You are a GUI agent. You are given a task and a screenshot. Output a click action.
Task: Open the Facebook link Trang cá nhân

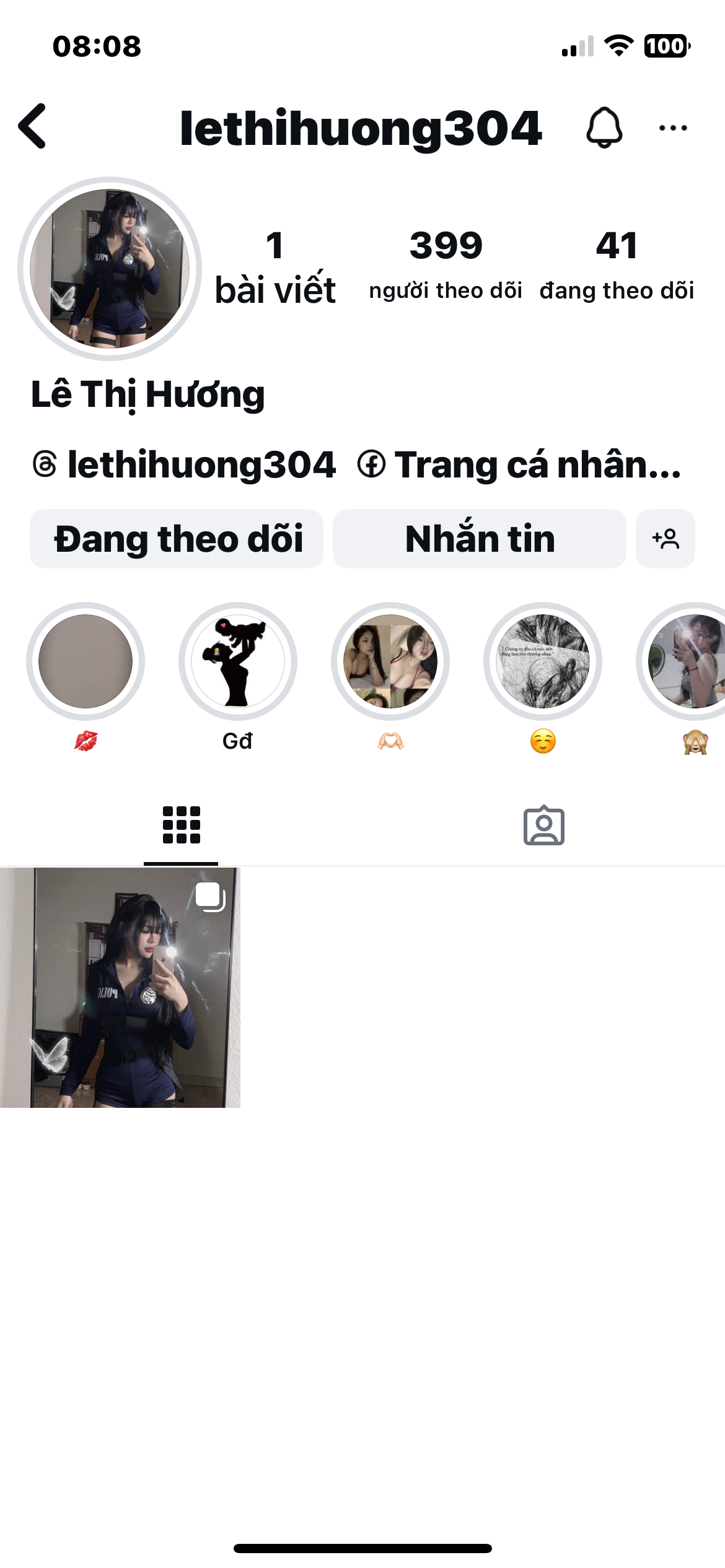pos(521,464)
